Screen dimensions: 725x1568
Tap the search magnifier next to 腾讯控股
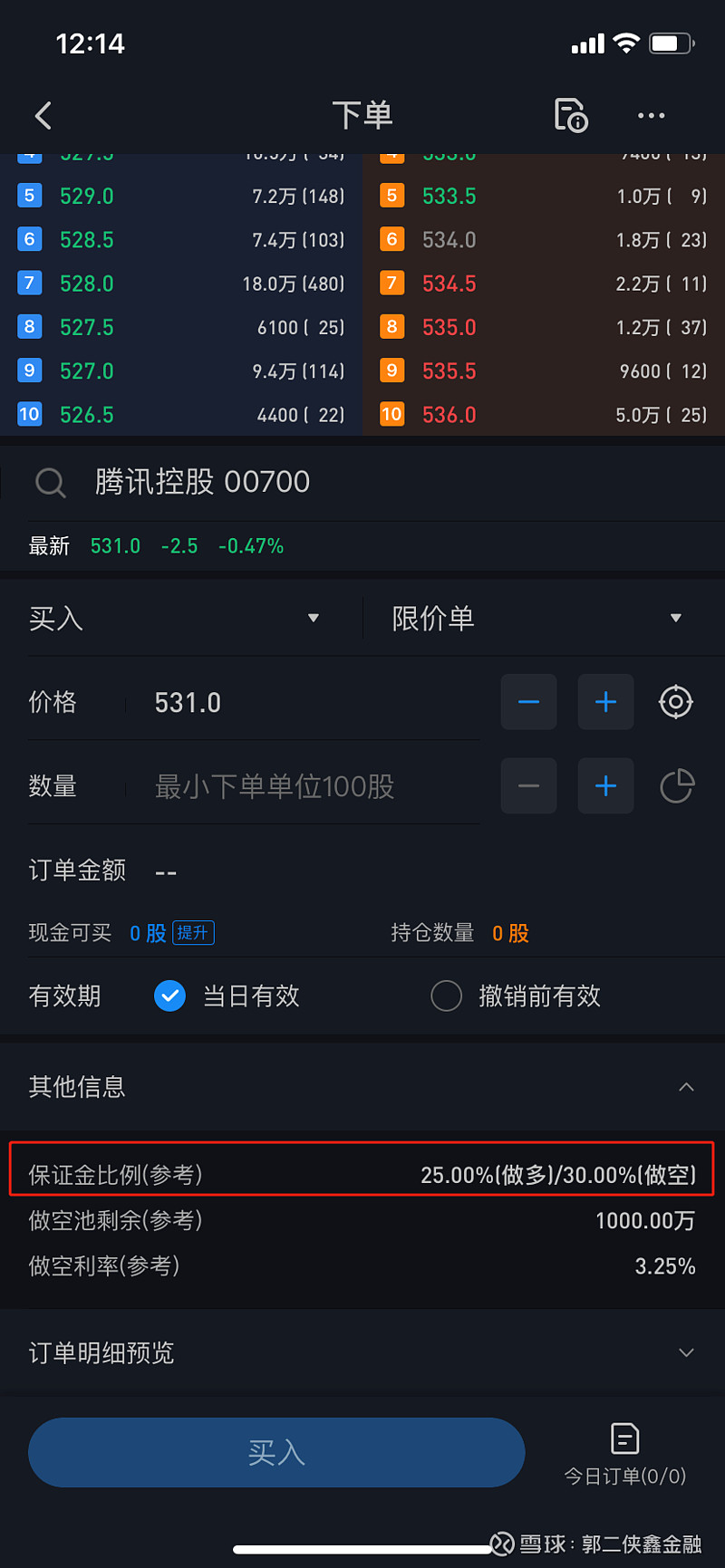tap(51, 482)
